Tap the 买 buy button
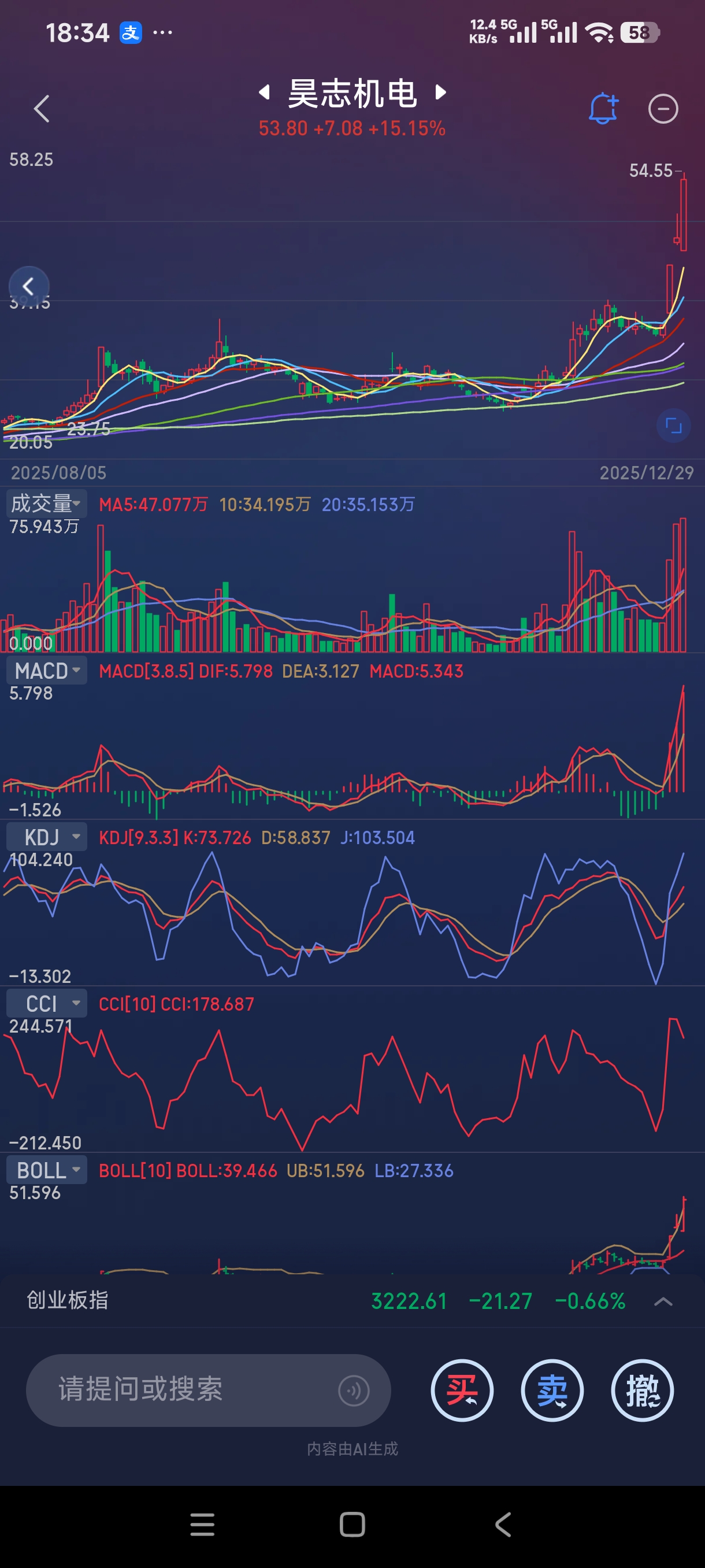 point(462,1391)
